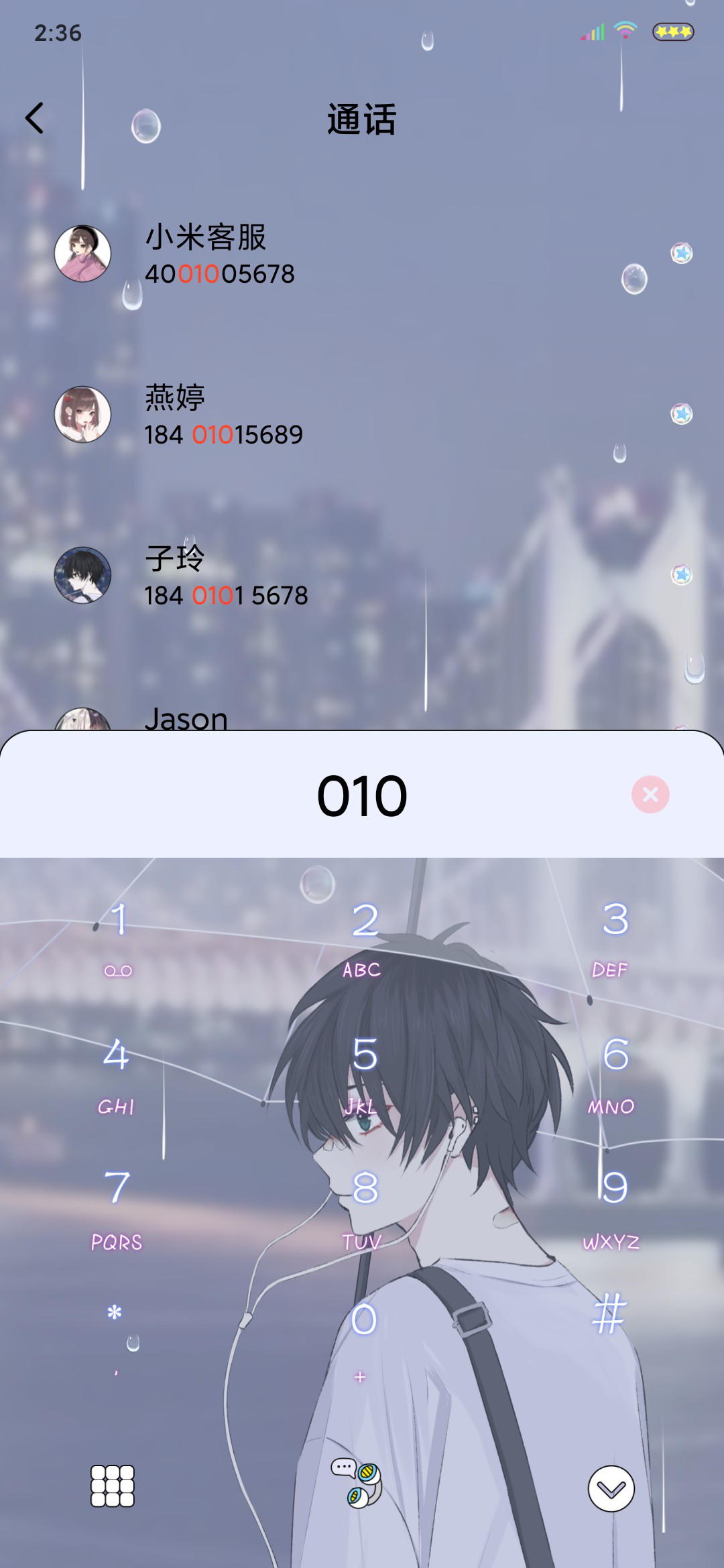Place the call with the center button
This screenshot has height=1568, width=724.
357,1484
